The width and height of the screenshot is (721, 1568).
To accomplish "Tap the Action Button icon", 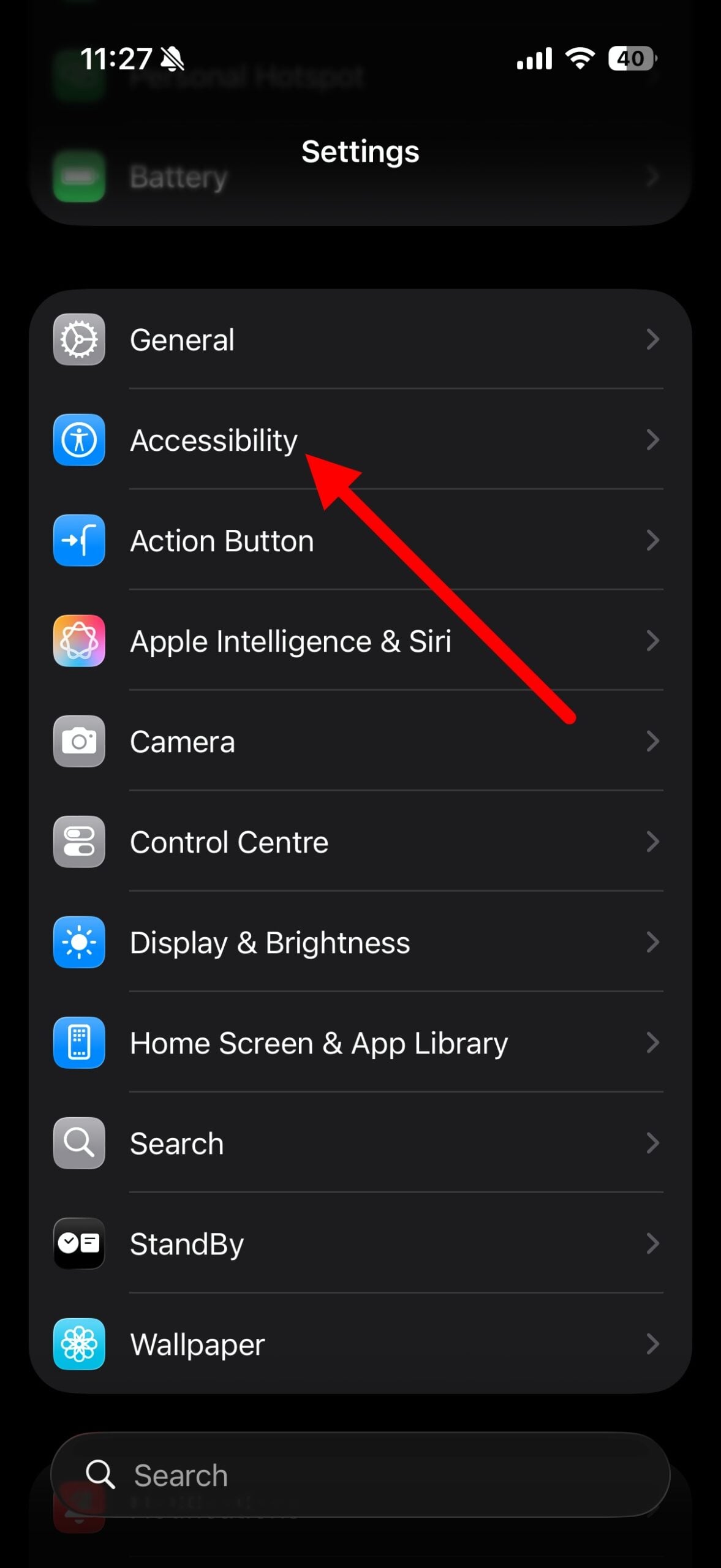I will [79, 541].
